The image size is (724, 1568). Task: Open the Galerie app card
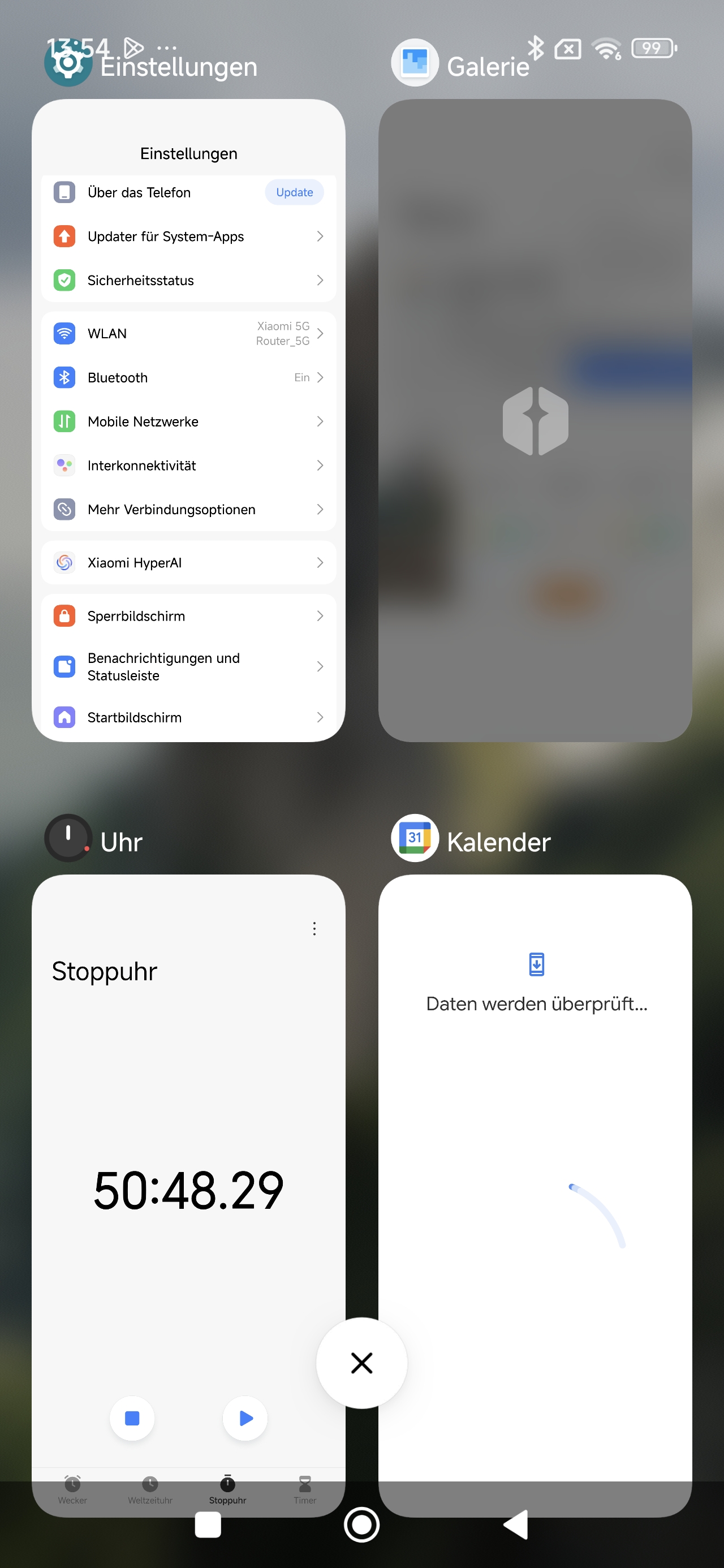tap(535, 420)
